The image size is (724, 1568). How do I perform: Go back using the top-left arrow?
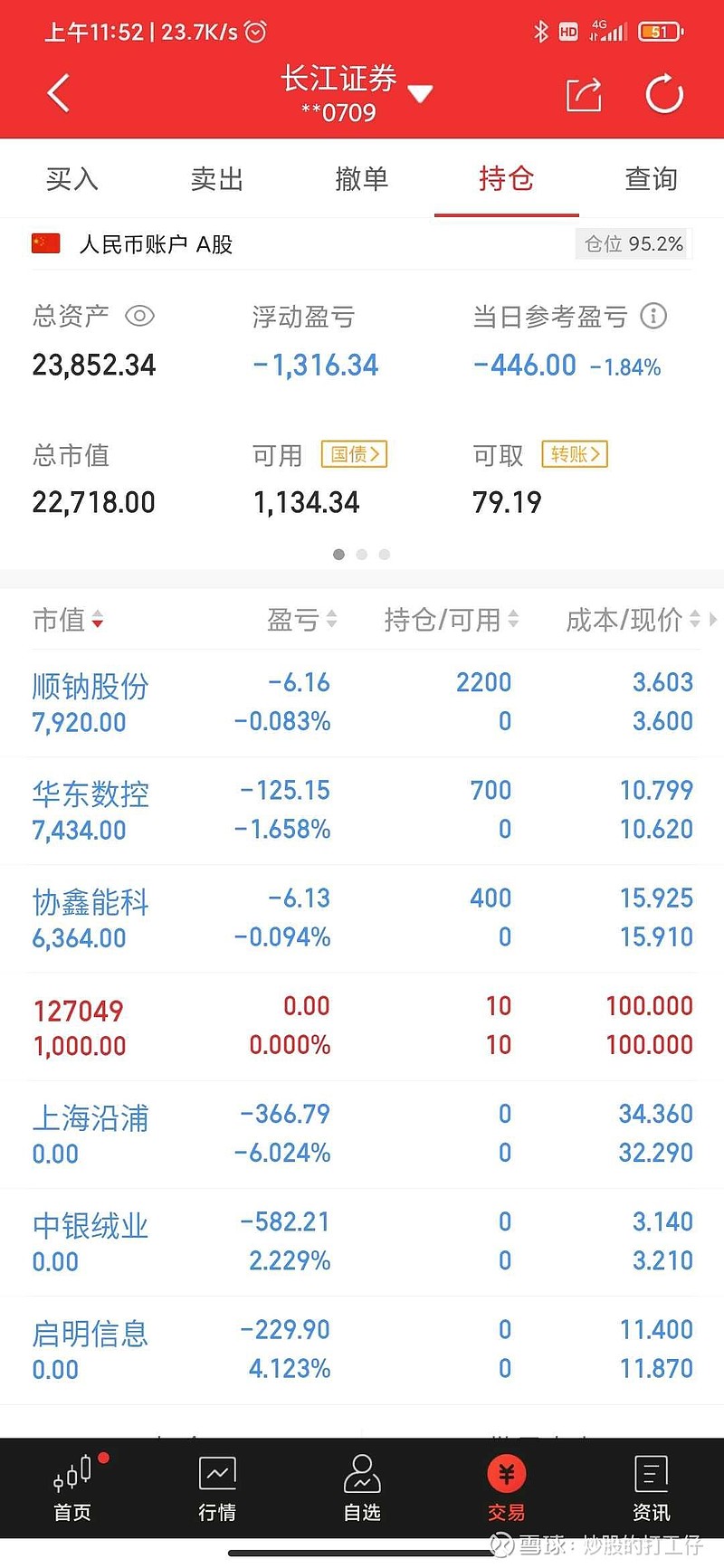58,93
